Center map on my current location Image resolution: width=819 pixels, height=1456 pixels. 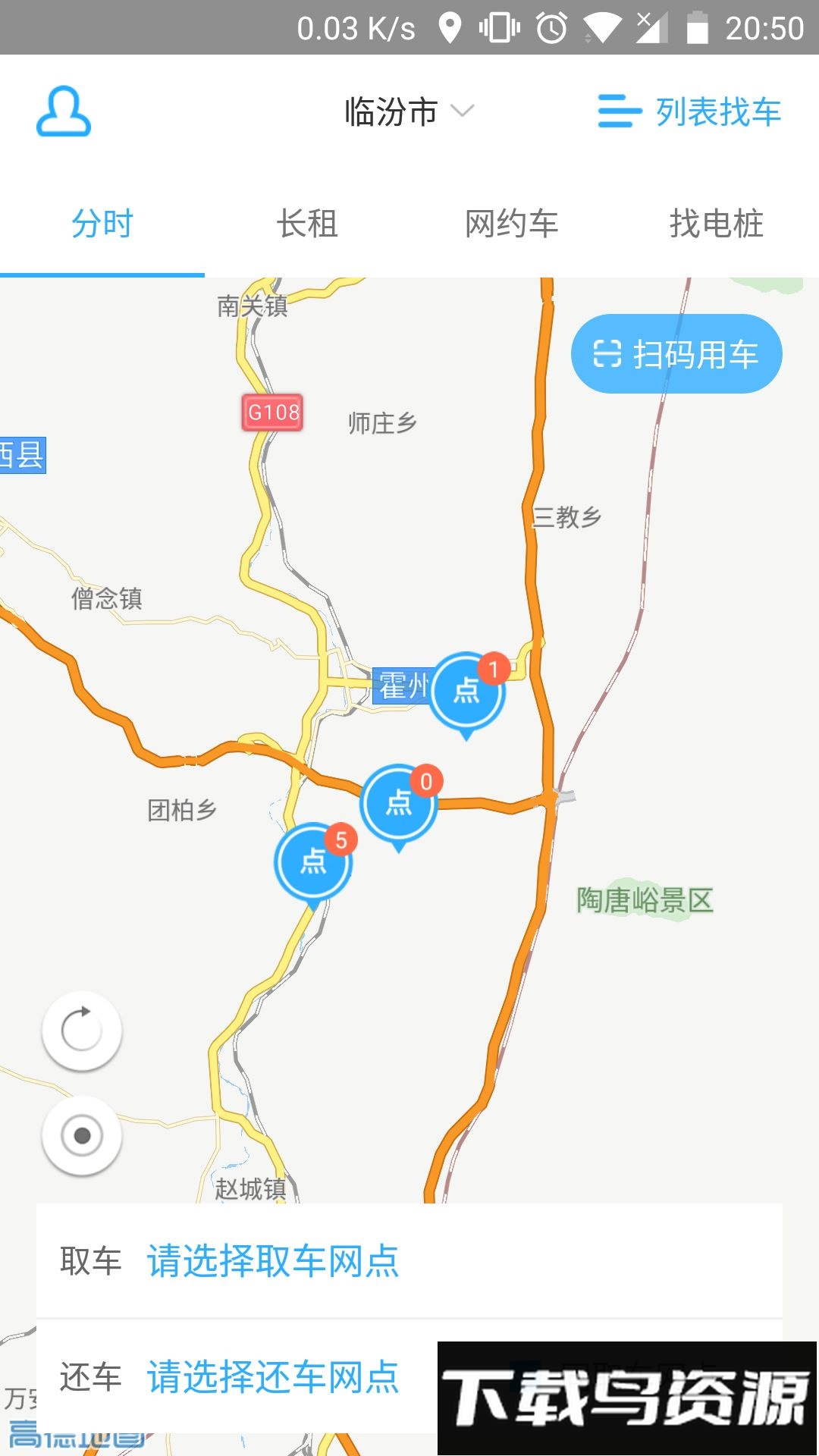pos(82,1136)
